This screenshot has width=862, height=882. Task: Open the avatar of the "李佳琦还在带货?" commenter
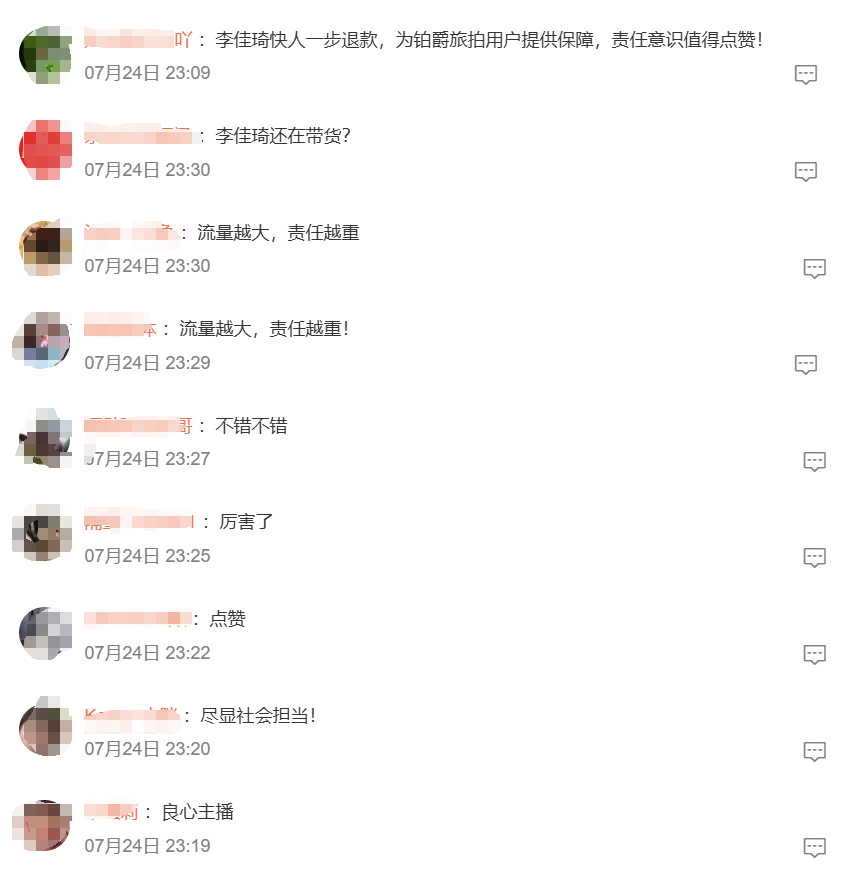pos(45,151)
